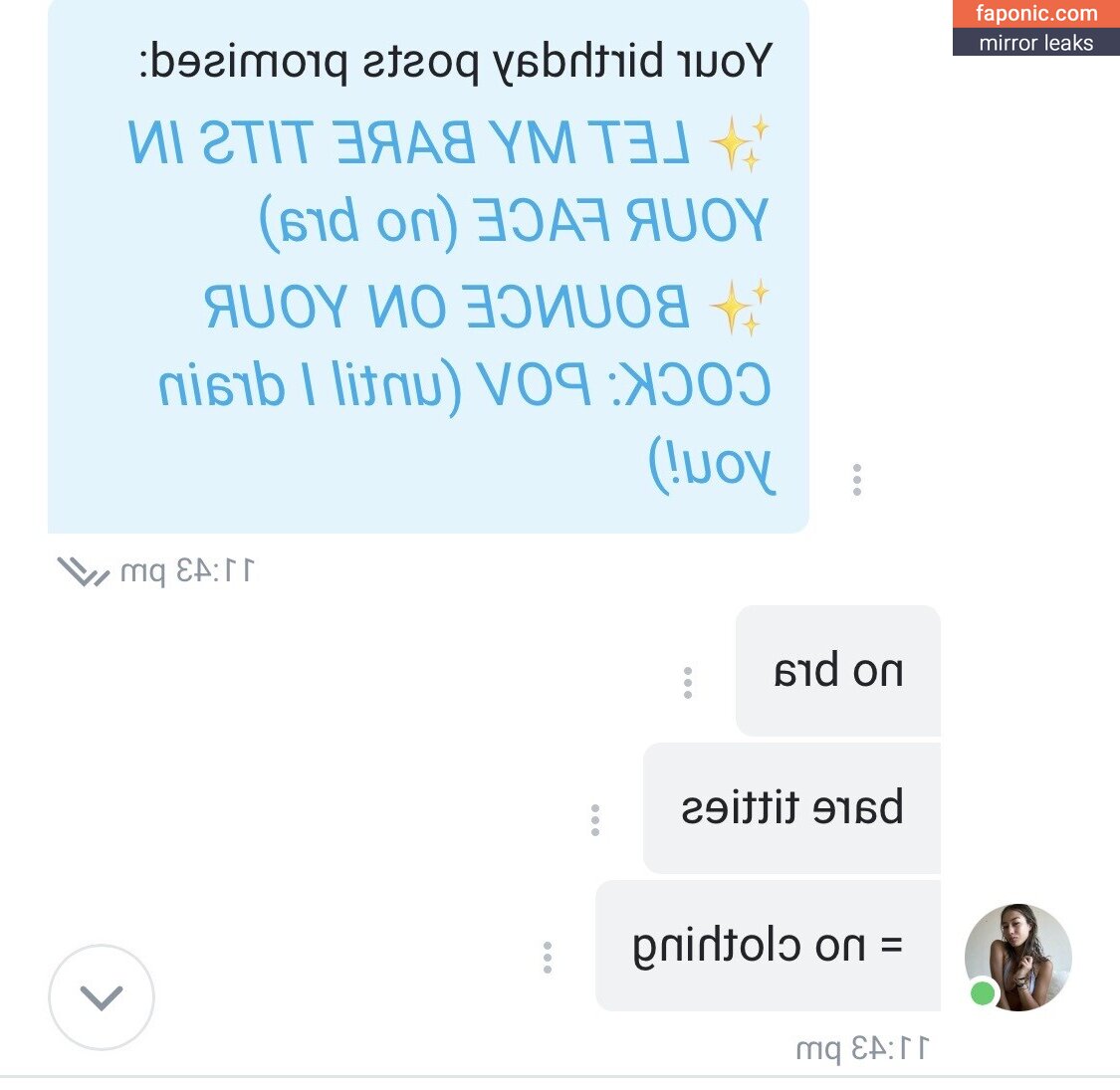The image size is (1120, 1090).
Task: Jump to latest messages with down chevron
Action: pos(102,997)
